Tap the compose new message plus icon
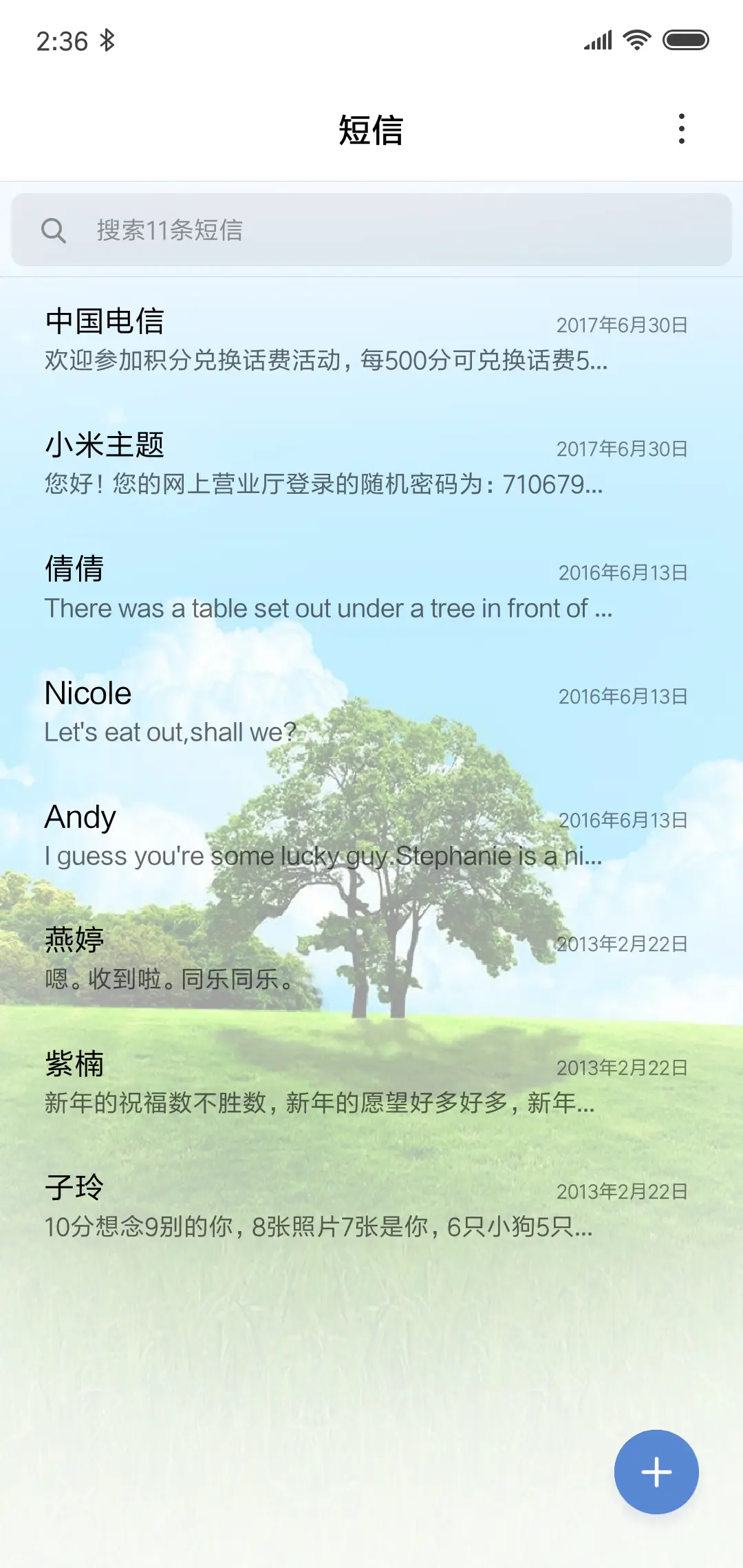The width and height of the screenshot is (743, 1568). pyautogui.click(x=656, y=1471)
